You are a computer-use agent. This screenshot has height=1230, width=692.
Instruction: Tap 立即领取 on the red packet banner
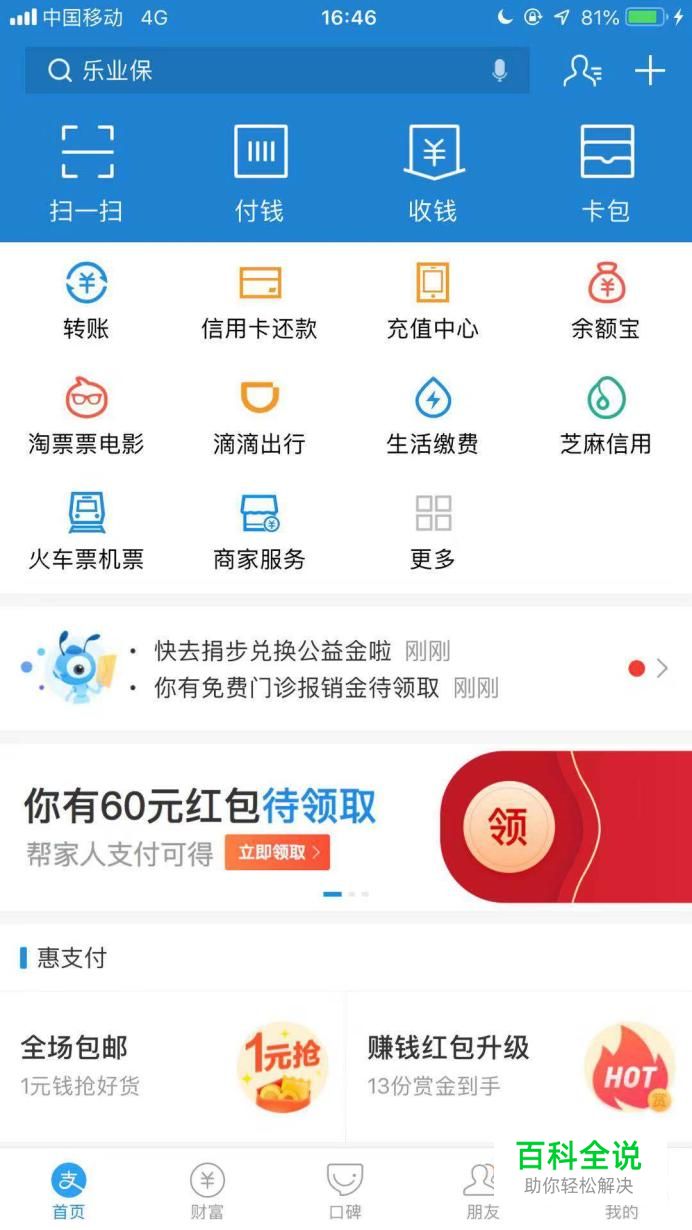point(277,852)
